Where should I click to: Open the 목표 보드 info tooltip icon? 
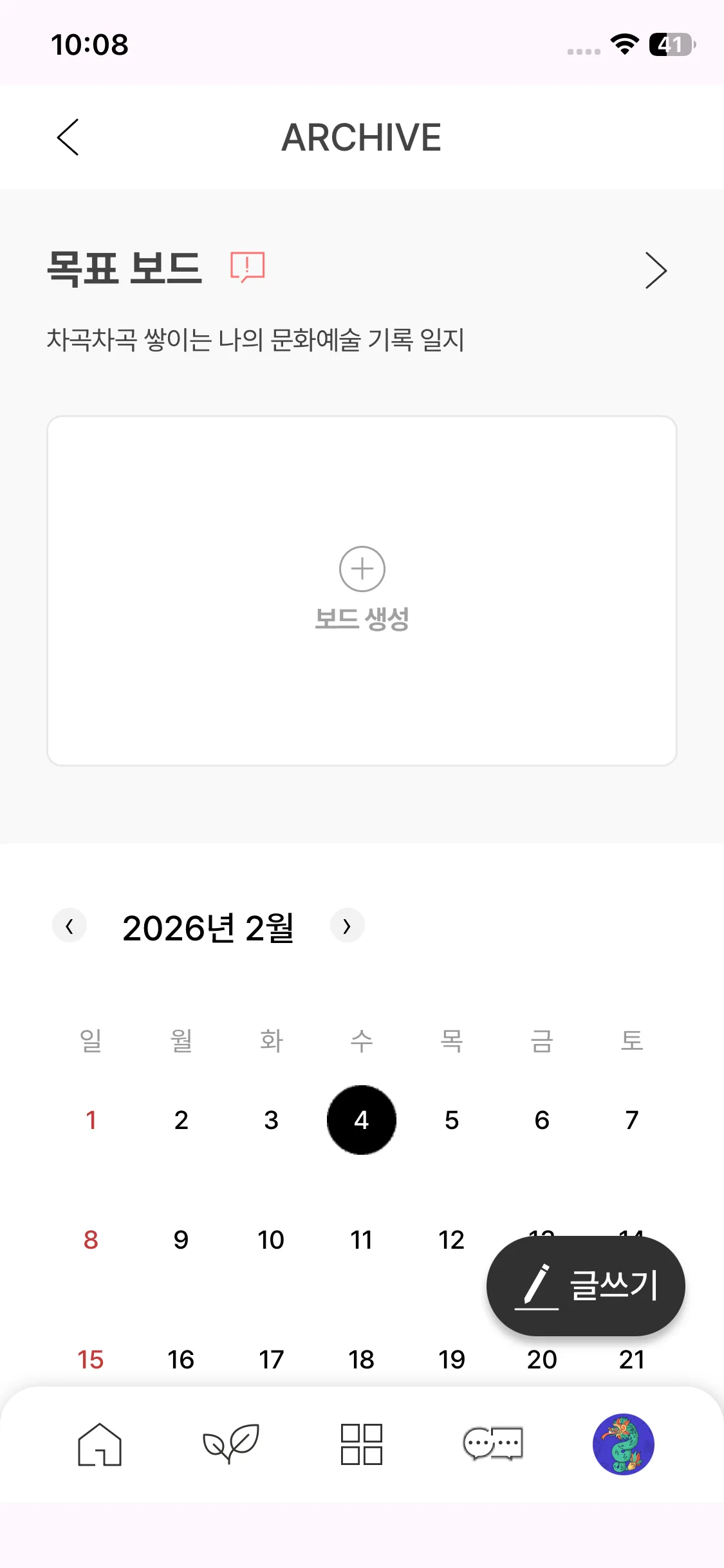coord(248,267)
